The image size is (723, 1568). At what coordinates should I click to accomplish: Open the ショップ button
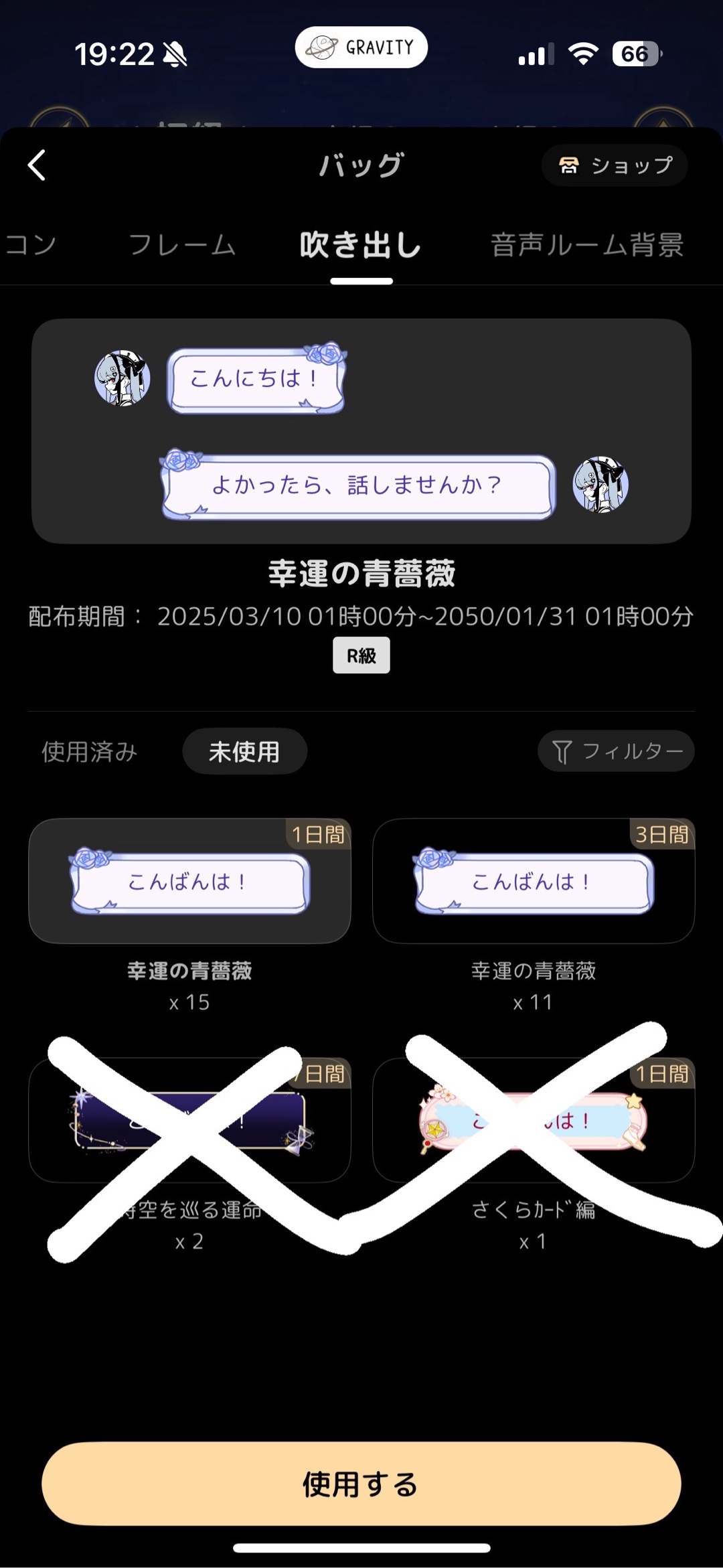point(615,165)
